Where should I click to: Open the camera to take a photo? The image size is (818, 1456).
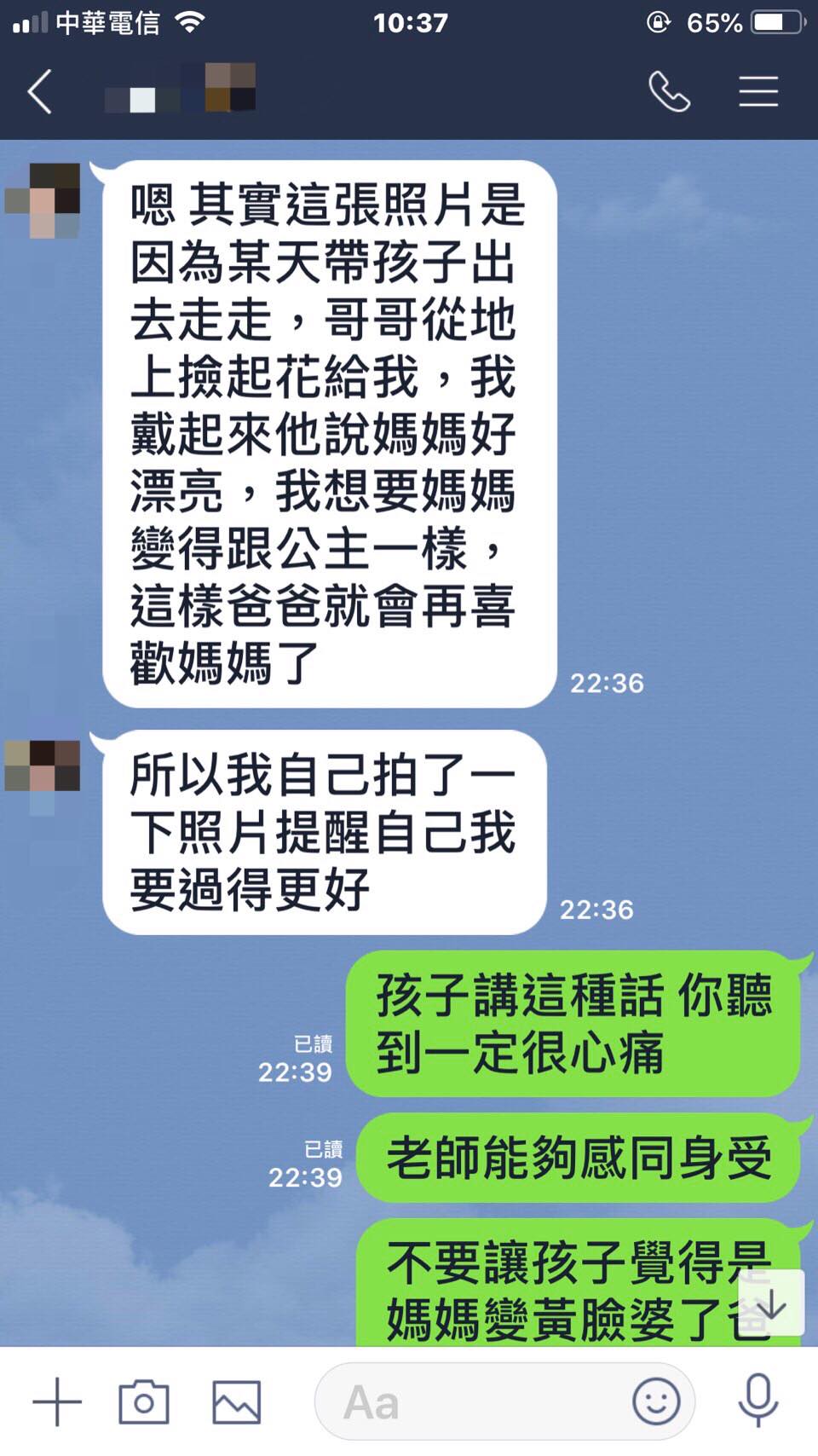pos(143,1401)
